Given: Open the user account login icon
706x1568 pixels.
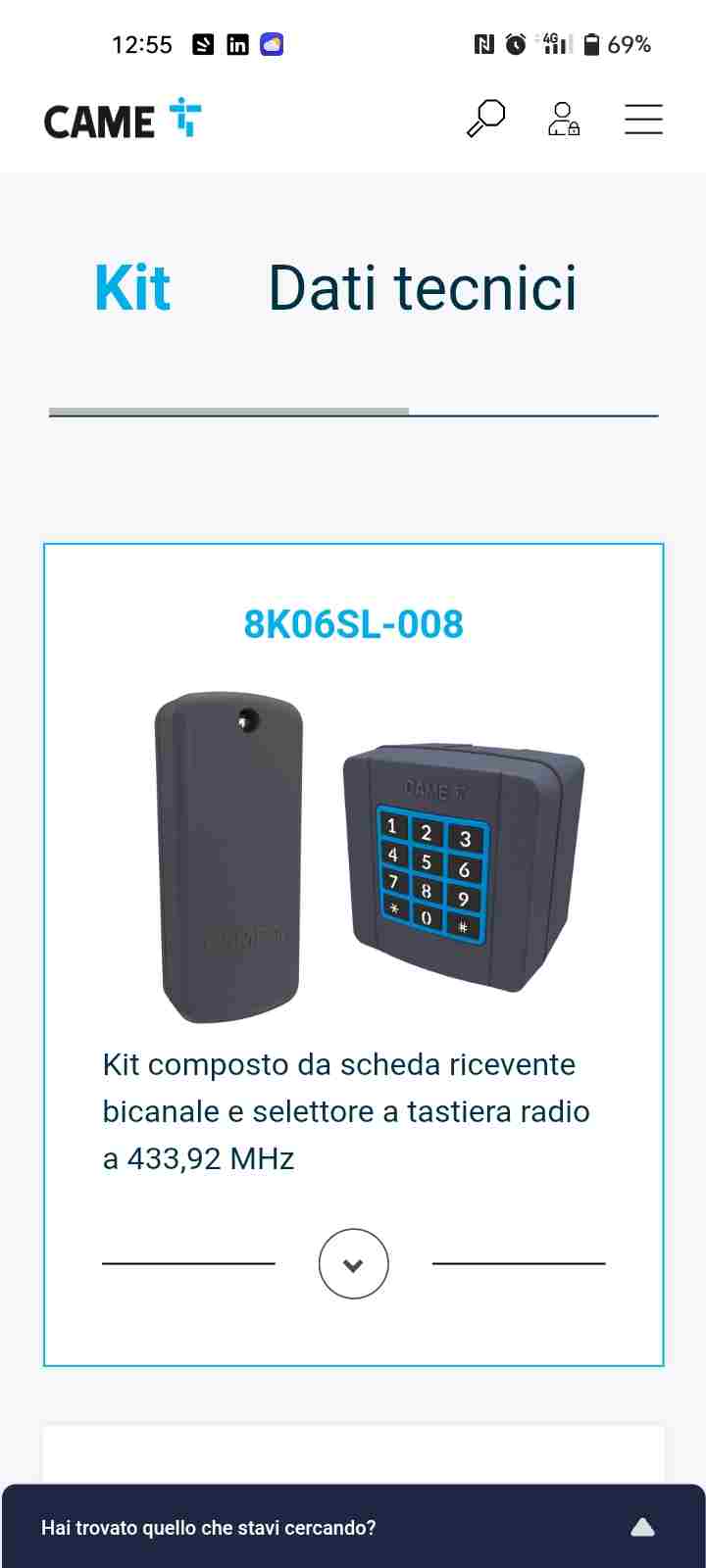Looking at the screenshot, I should [563, 120].
